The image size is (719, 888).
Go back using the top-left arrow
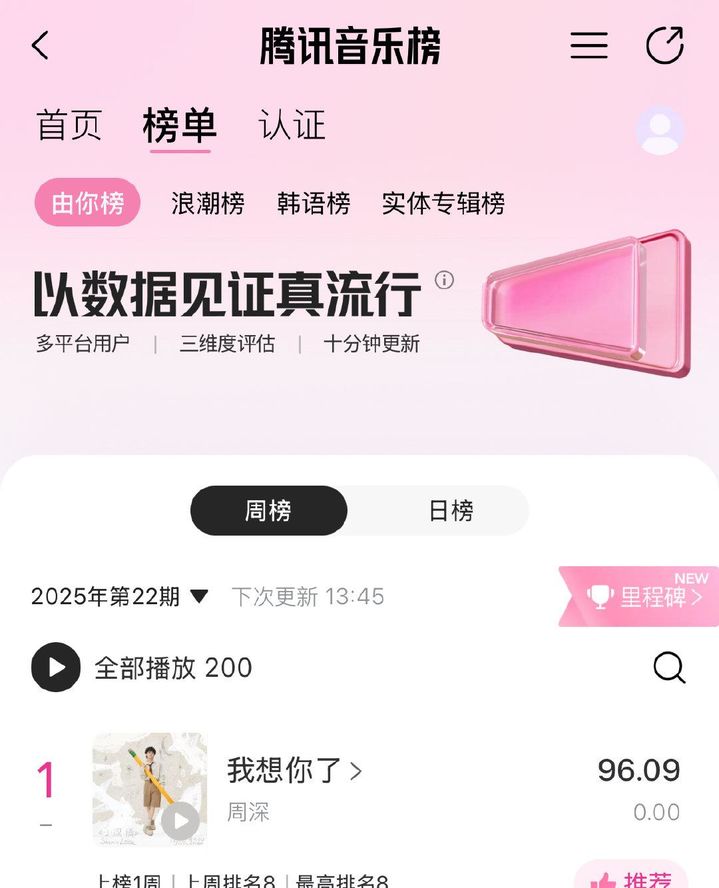click(x=41, y=46)
